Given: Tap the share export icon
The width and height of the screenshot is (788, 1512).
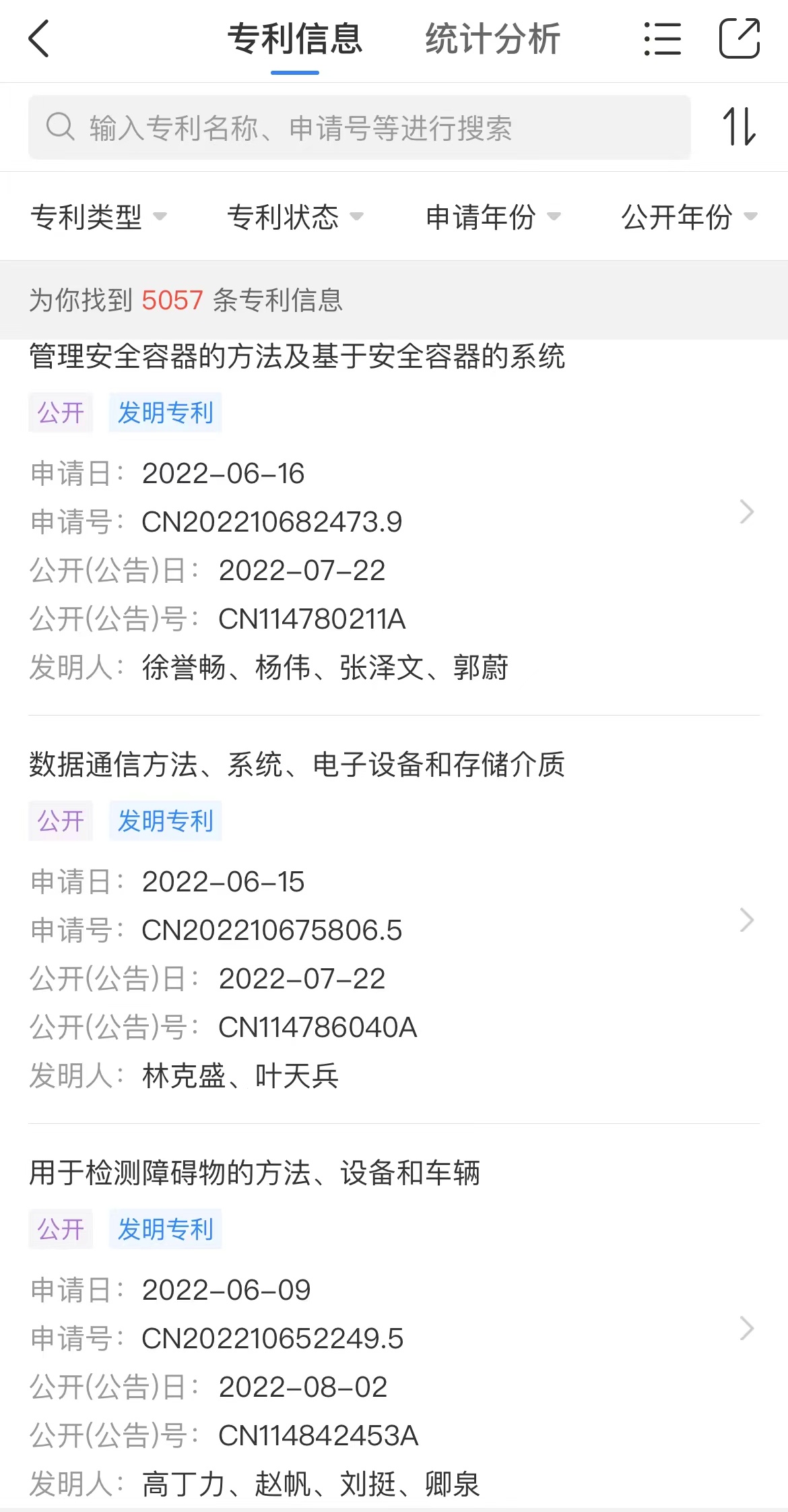Looking at the screenshot, I should click(x=740, y=38).
